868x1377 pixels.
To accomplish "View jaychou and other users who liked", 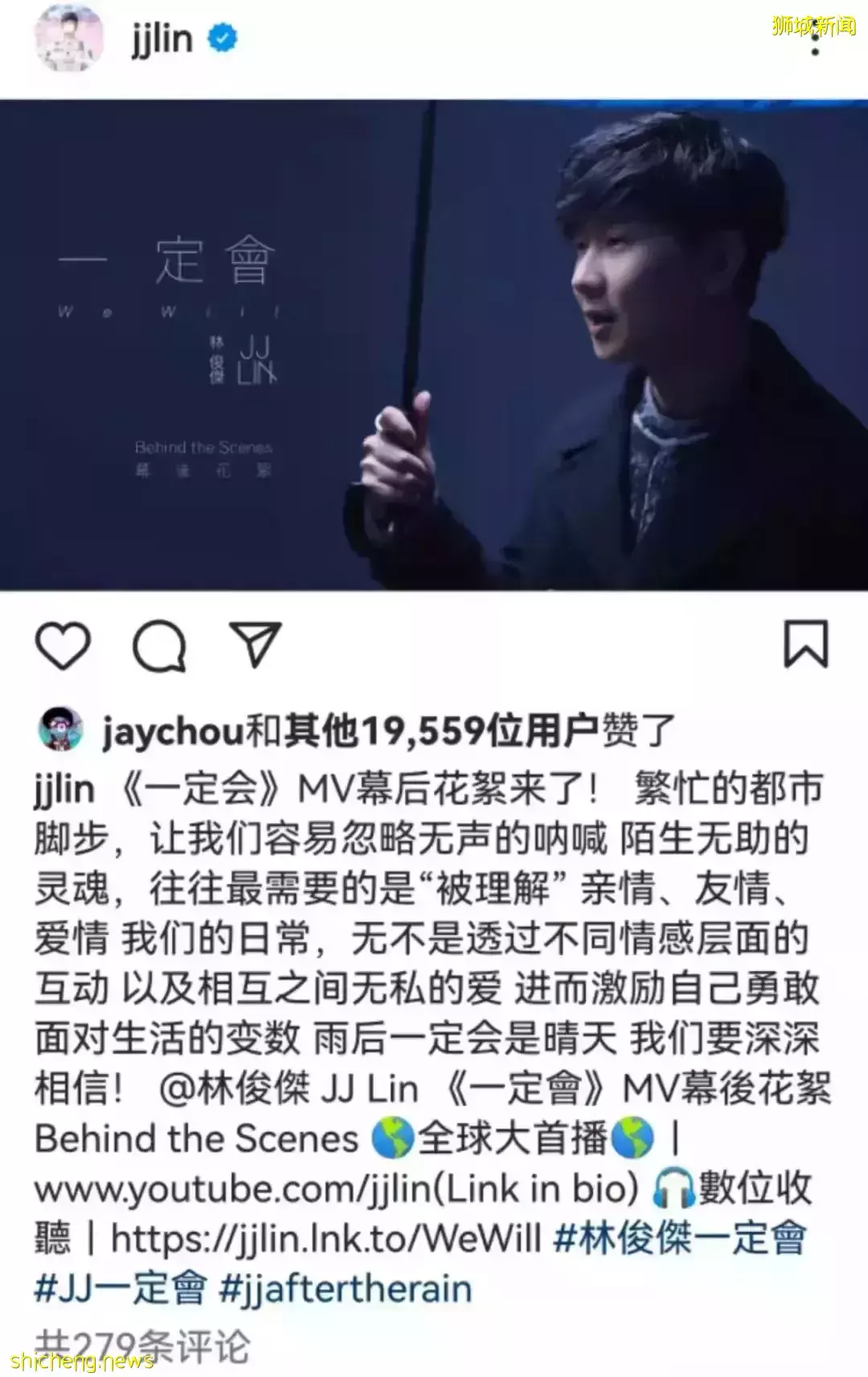I will pyautogui.click(x=386, y=732).
